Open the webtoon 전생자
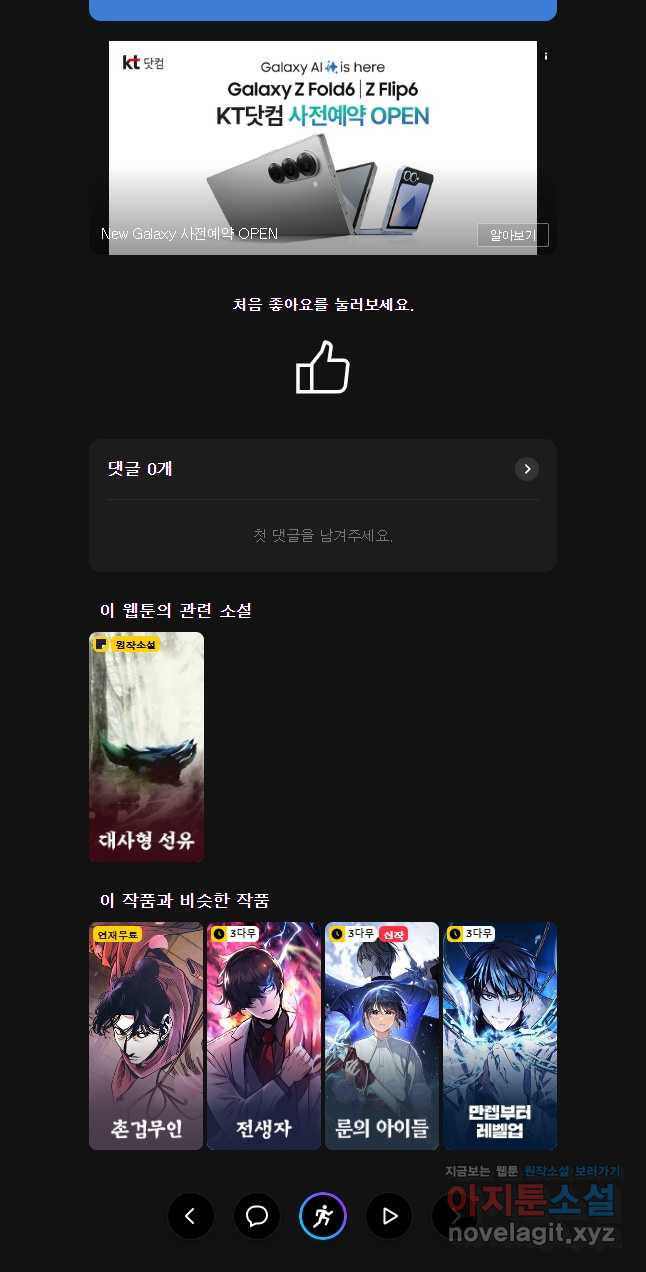Screen dimensions: 646x1272 tap(264, 1035)
